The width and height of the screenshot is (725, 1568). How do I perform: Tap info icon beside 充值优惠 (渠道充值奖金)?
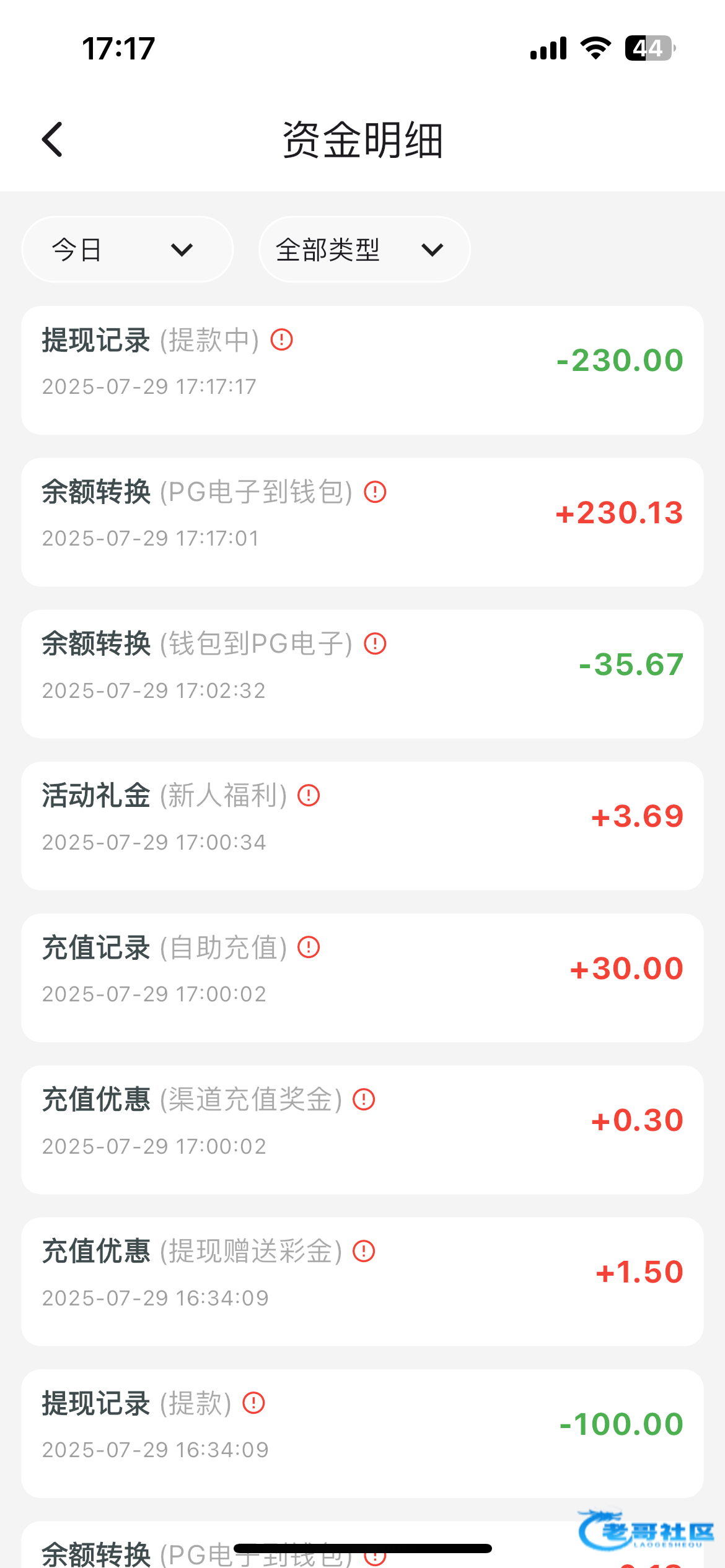364,1099
